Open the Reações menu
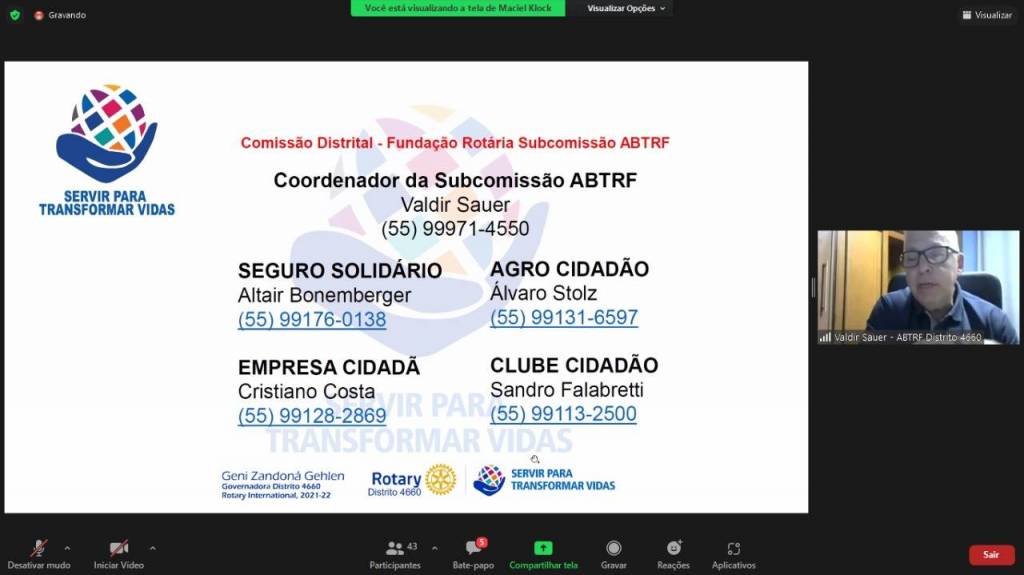1024x575 pixels. [673, 553]
